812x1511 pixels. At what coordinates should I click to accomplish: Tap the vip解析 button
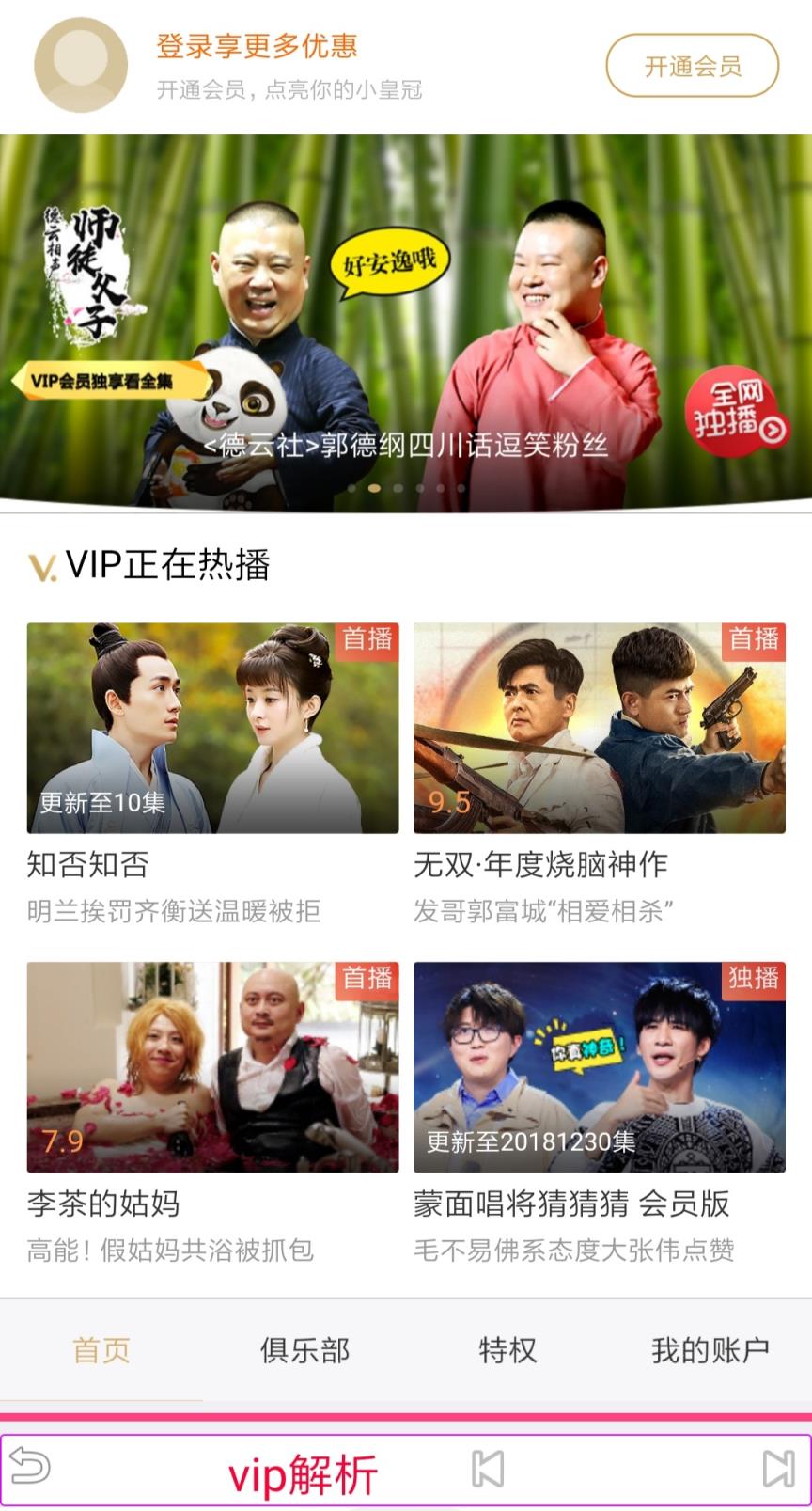(x=303, y=1472)
